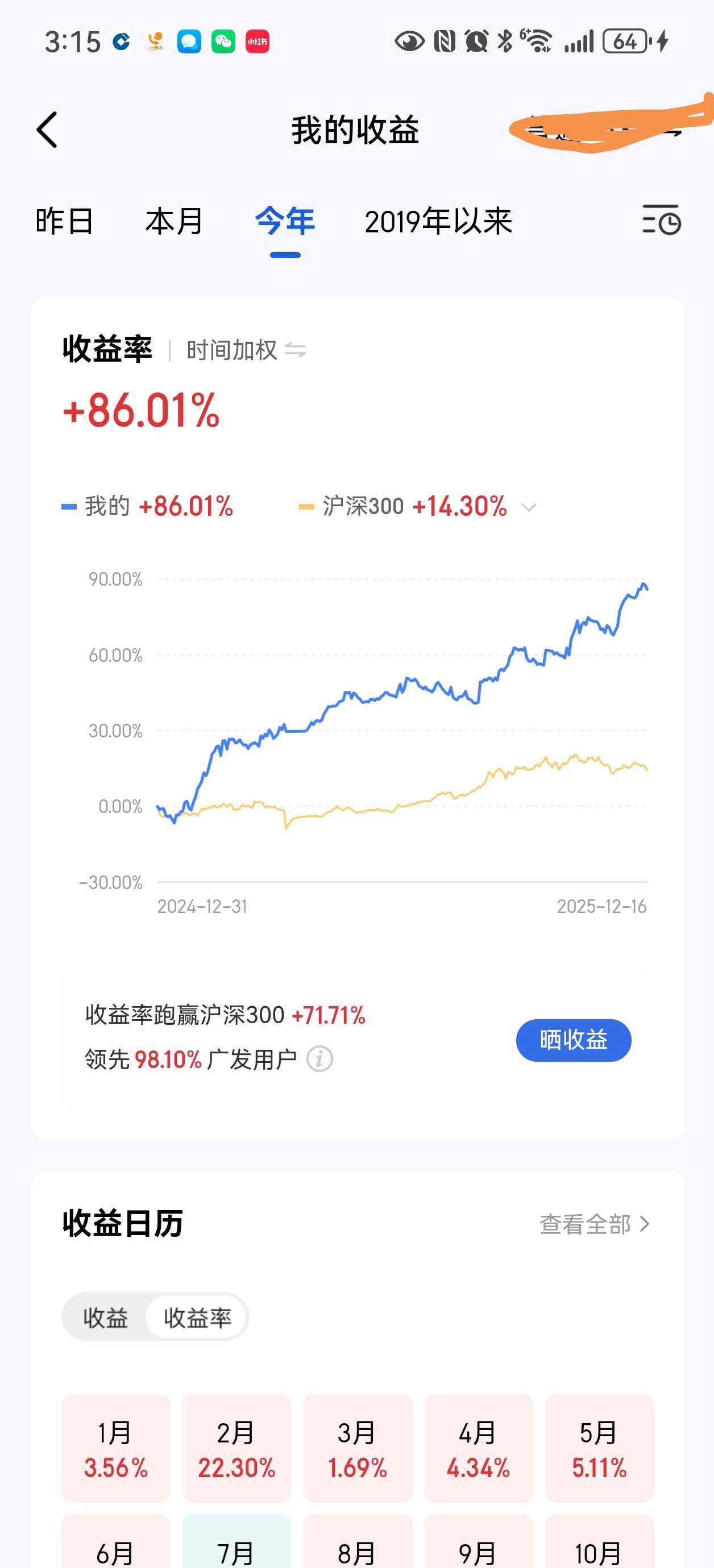This screenshot has height=1568, width=714.
Task: Go back from 我的收益 page
Action: (x=48, y=130)
